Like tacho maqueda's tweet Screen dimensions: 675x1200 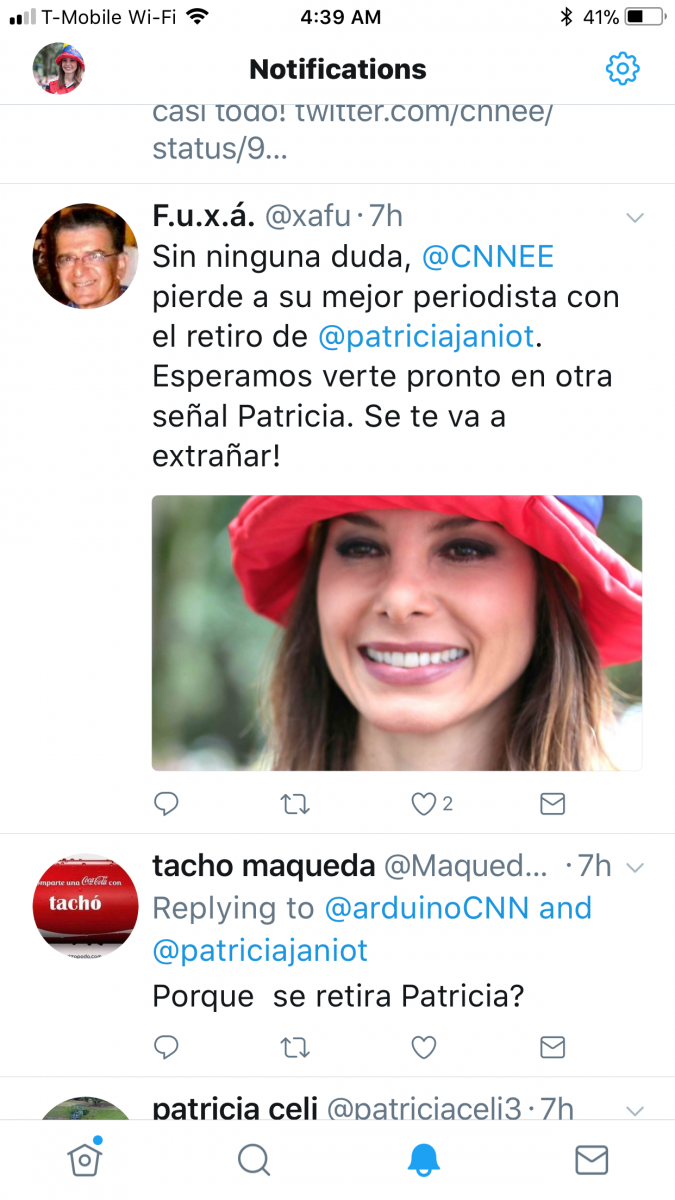click(x=424, y=1047)
